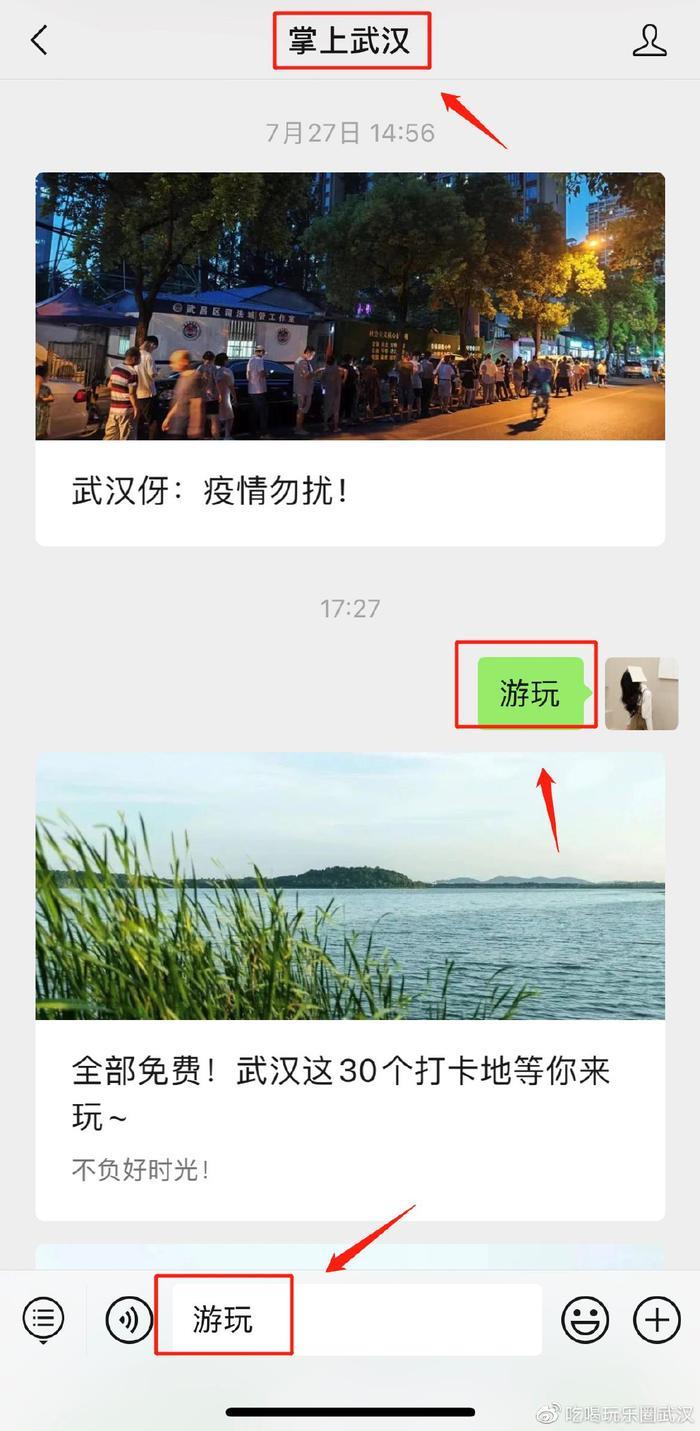
Task: Switch to voice input mode
Action: 129,1320
